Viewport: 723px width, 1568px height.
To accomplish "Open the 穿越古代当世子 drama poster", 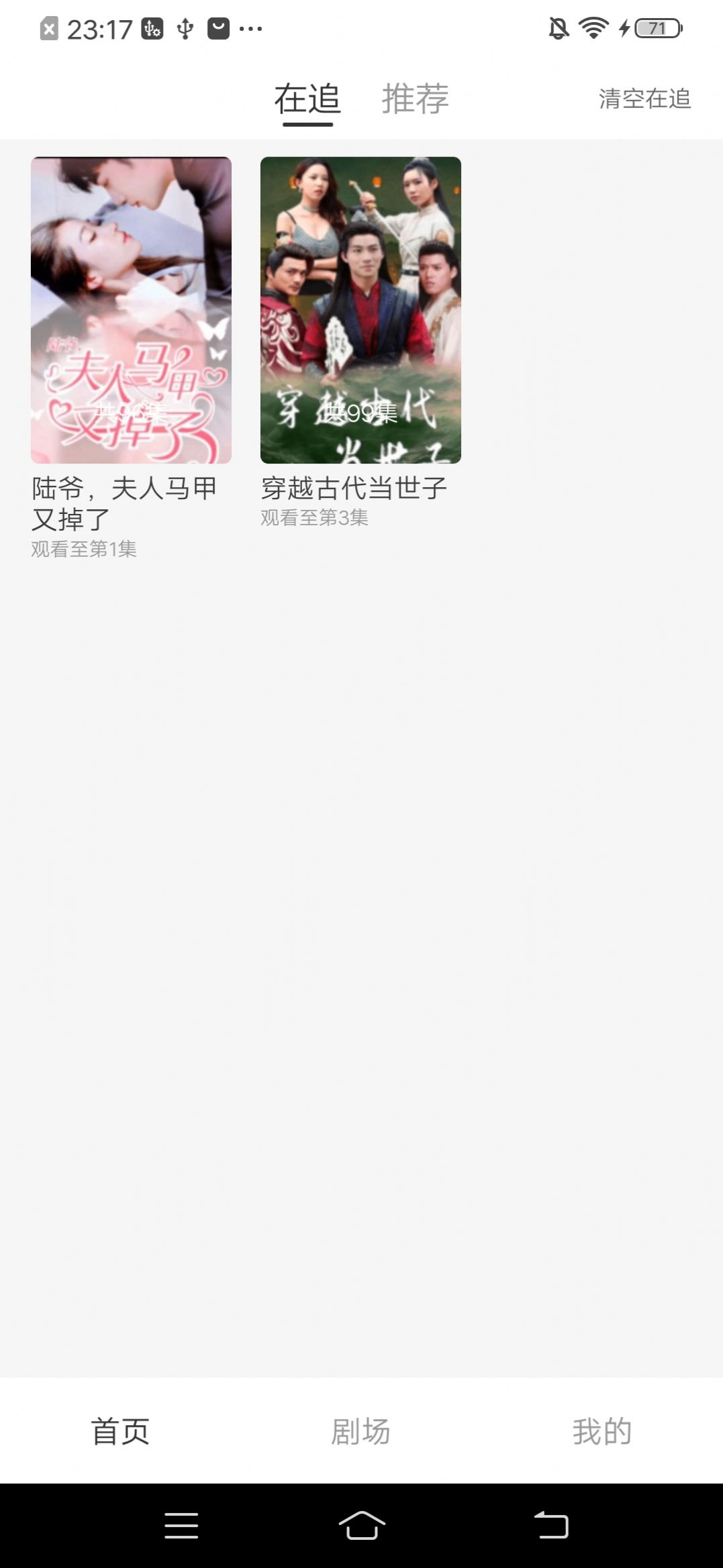I will tap(360, 310).
